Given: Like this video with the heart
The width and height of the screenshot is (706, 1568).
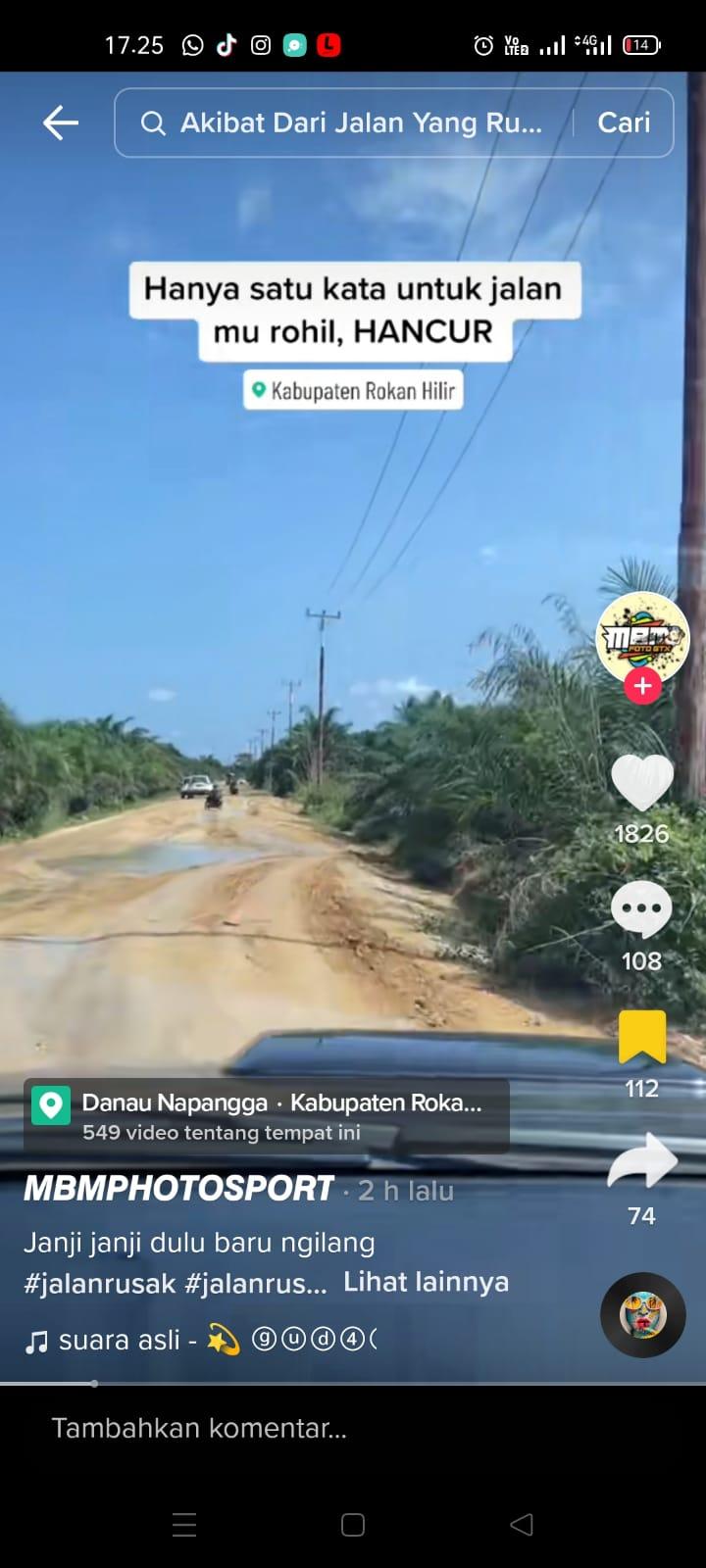Looking at the screenshot, I should click(641, 782).
